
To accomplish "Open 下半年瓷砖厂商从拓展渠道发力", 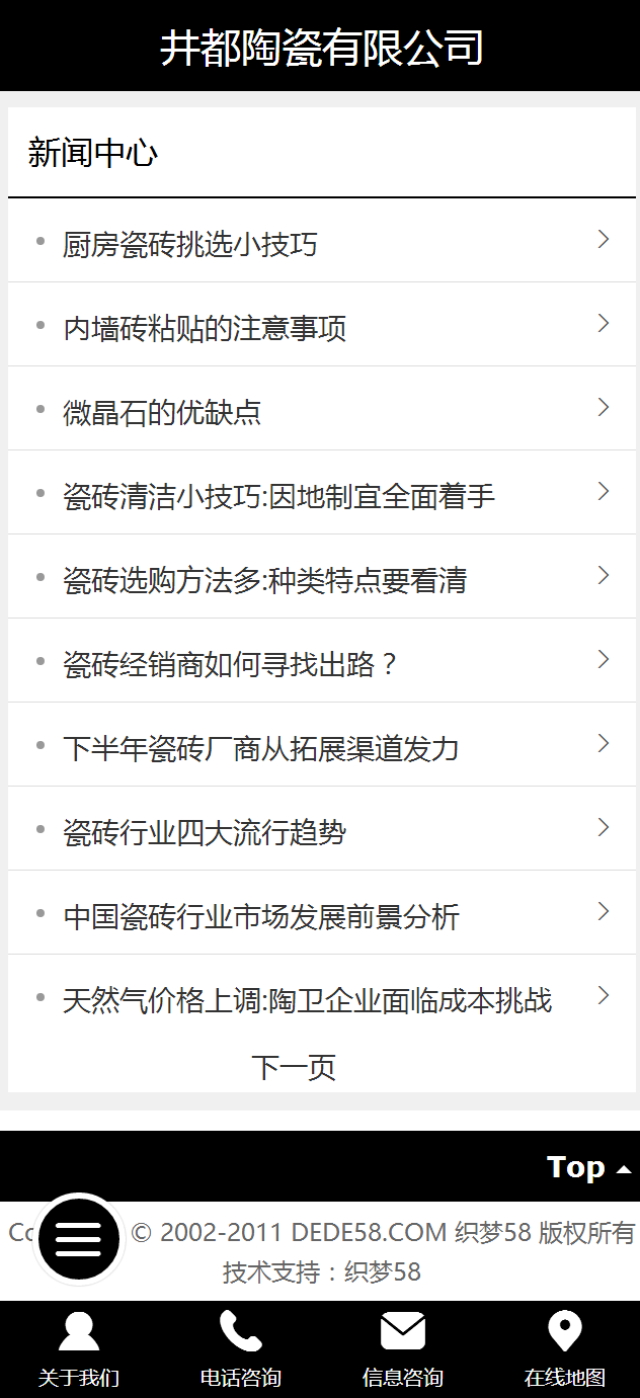I will [322, 745].
